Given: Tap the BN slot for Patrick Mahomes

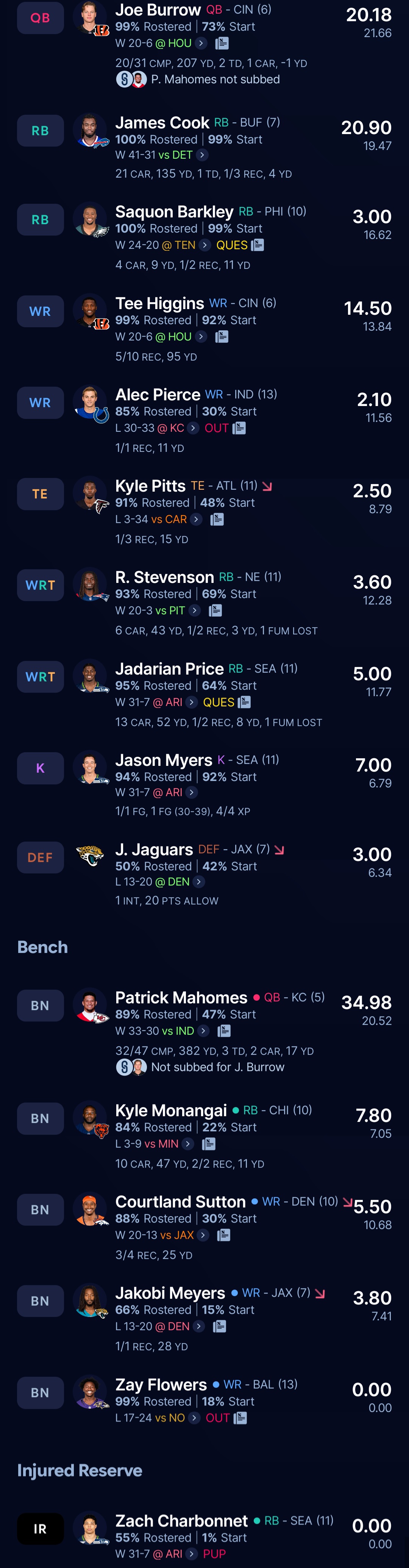Looking at the screenshot, I should point(40,1006).
